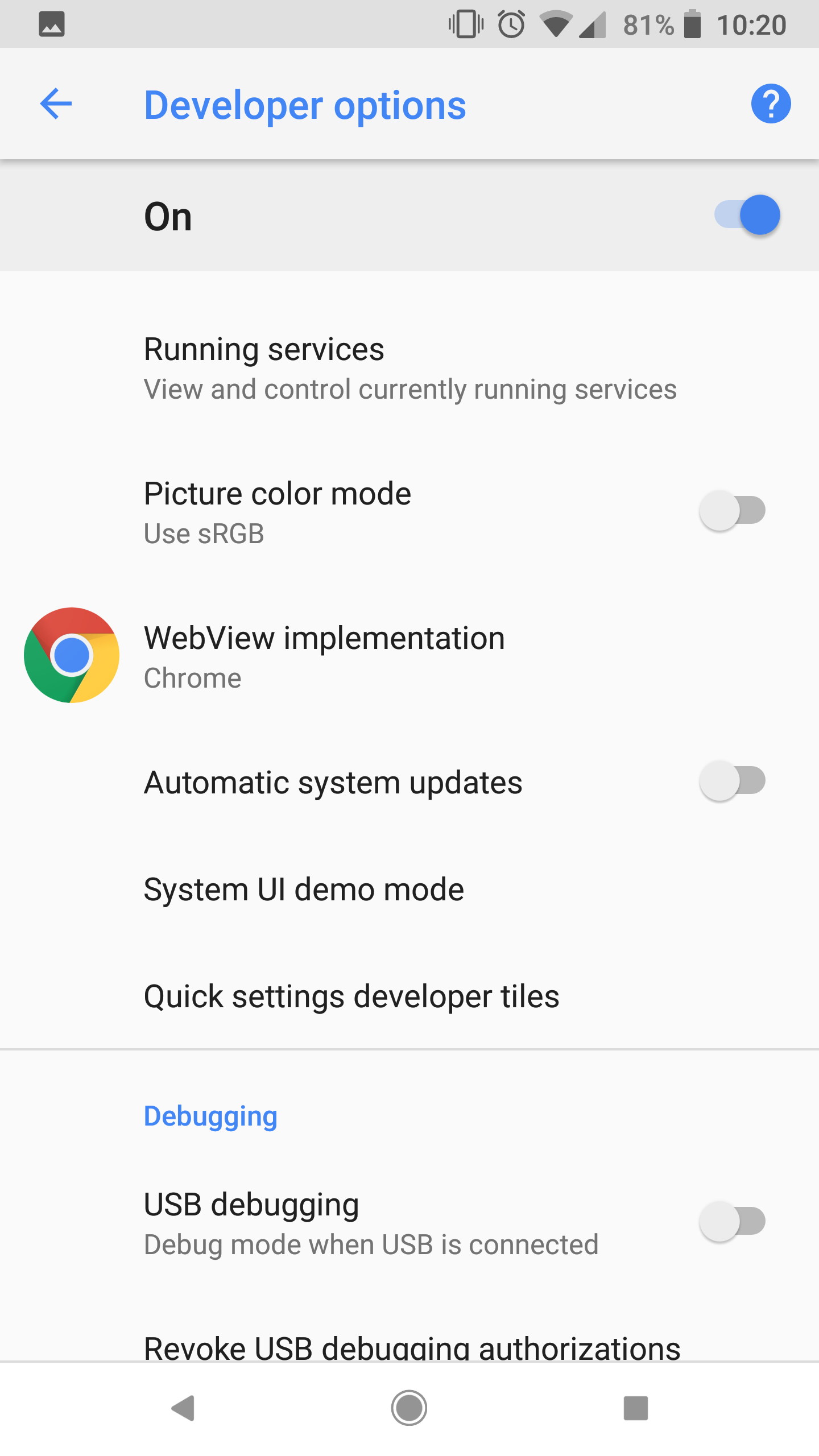Enable Picture color mode sRGB switch
The width and height of the screenshot is (819, 1456).
click(x=733, y=510)
